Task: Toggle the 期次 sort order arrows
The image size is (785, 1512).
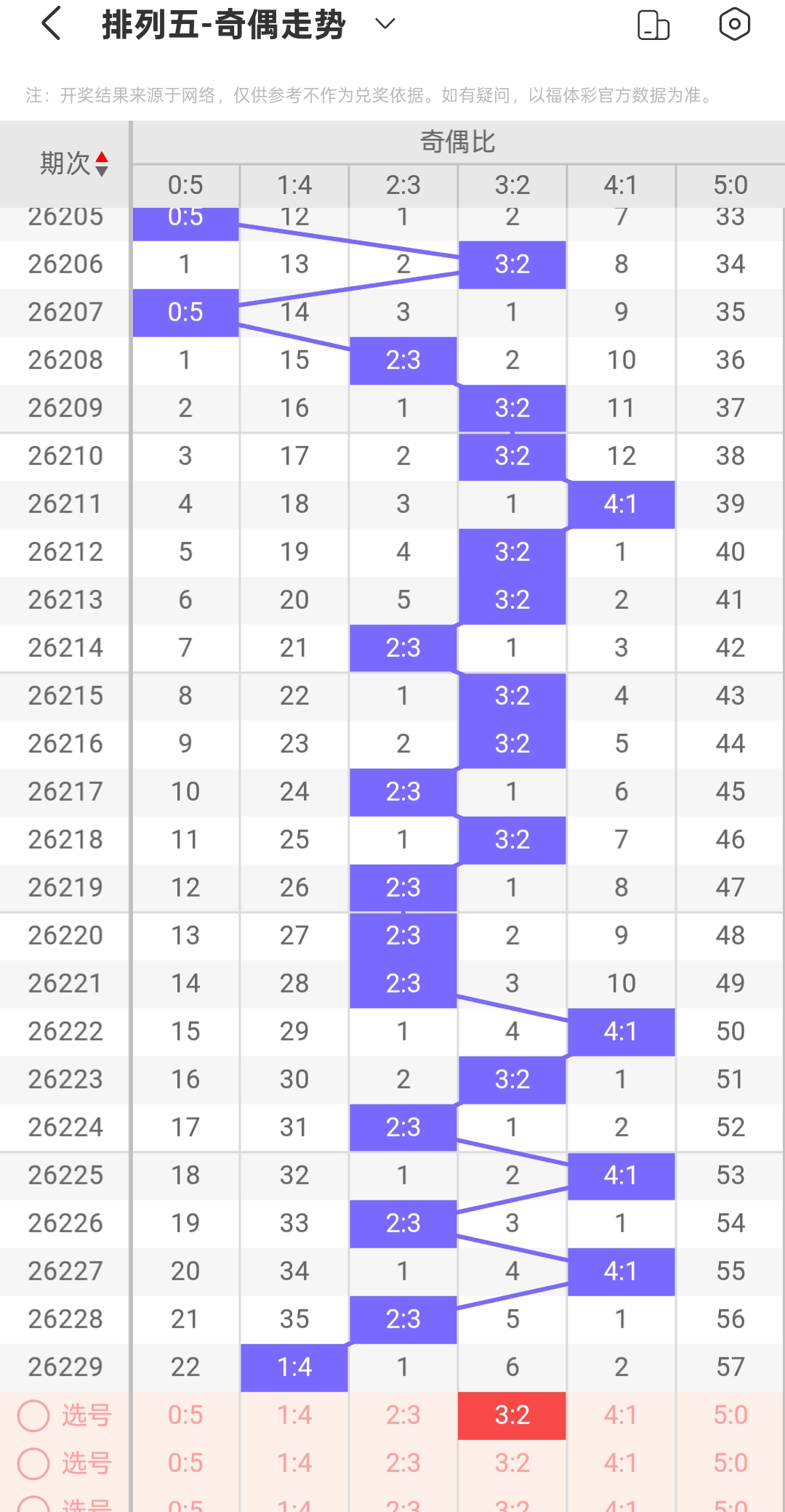Action: 102,164
